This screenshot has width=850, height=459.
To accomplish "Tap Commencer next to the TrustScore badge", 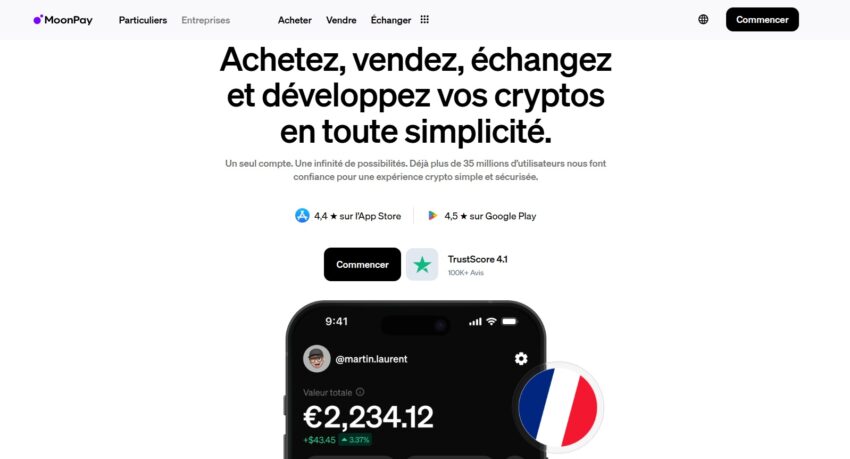I will coord(362,264).
